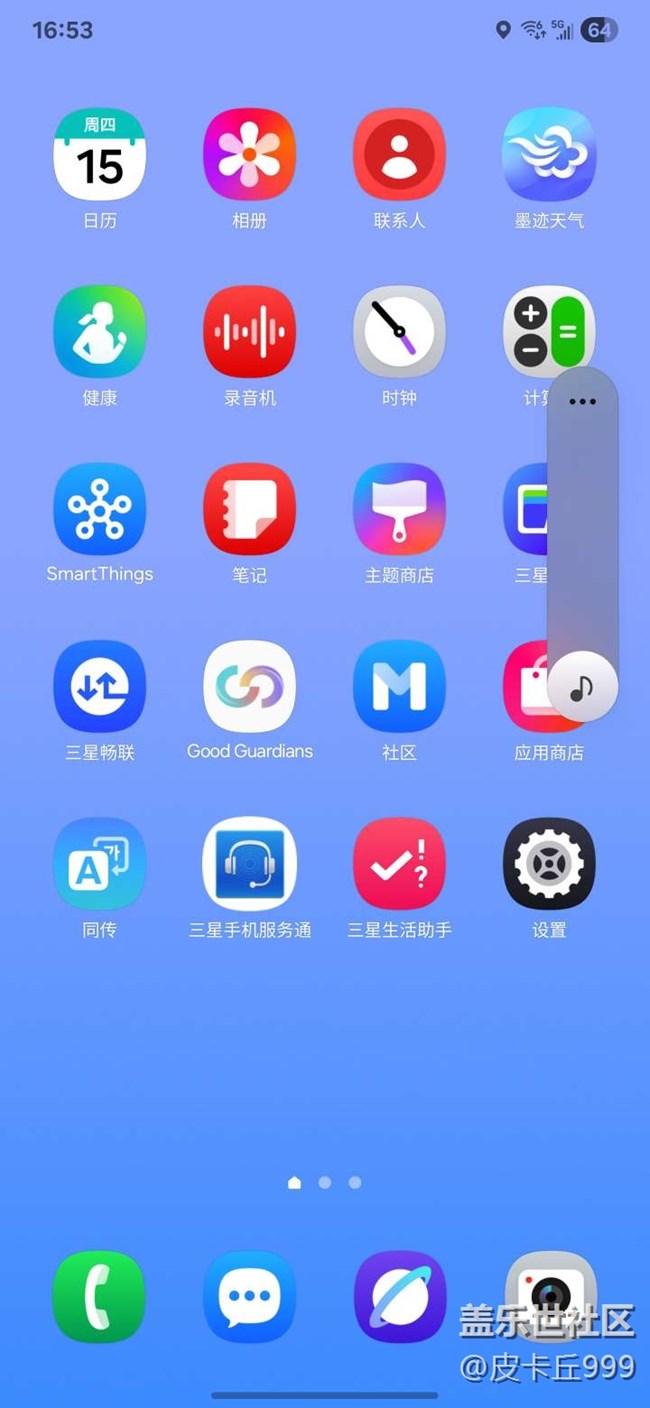Open the 社区 community app

pyautogui.click(x=399, y=686)
